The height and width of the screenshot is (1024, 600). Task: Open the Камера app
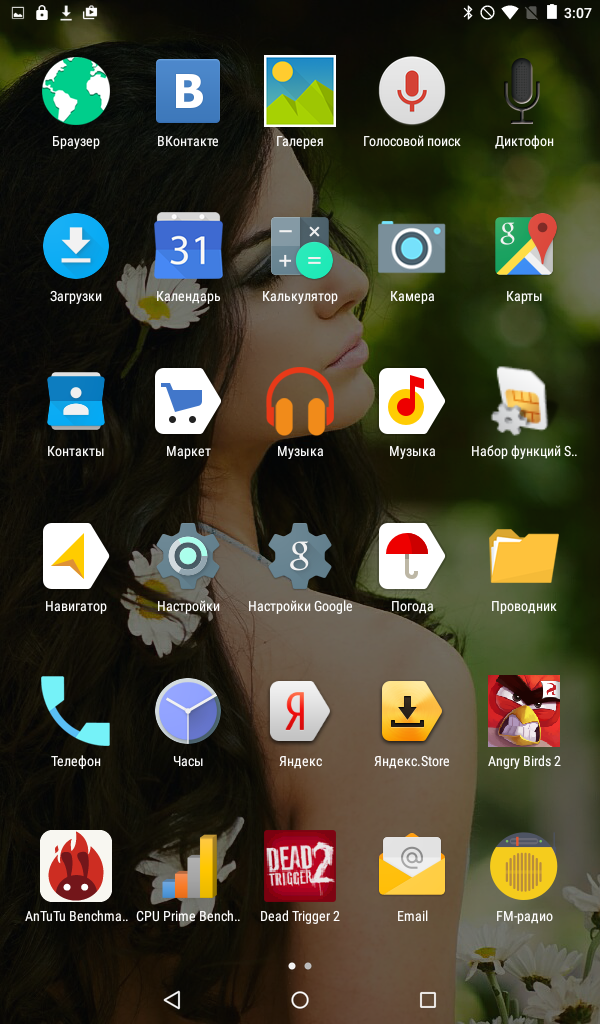(412, 247)
